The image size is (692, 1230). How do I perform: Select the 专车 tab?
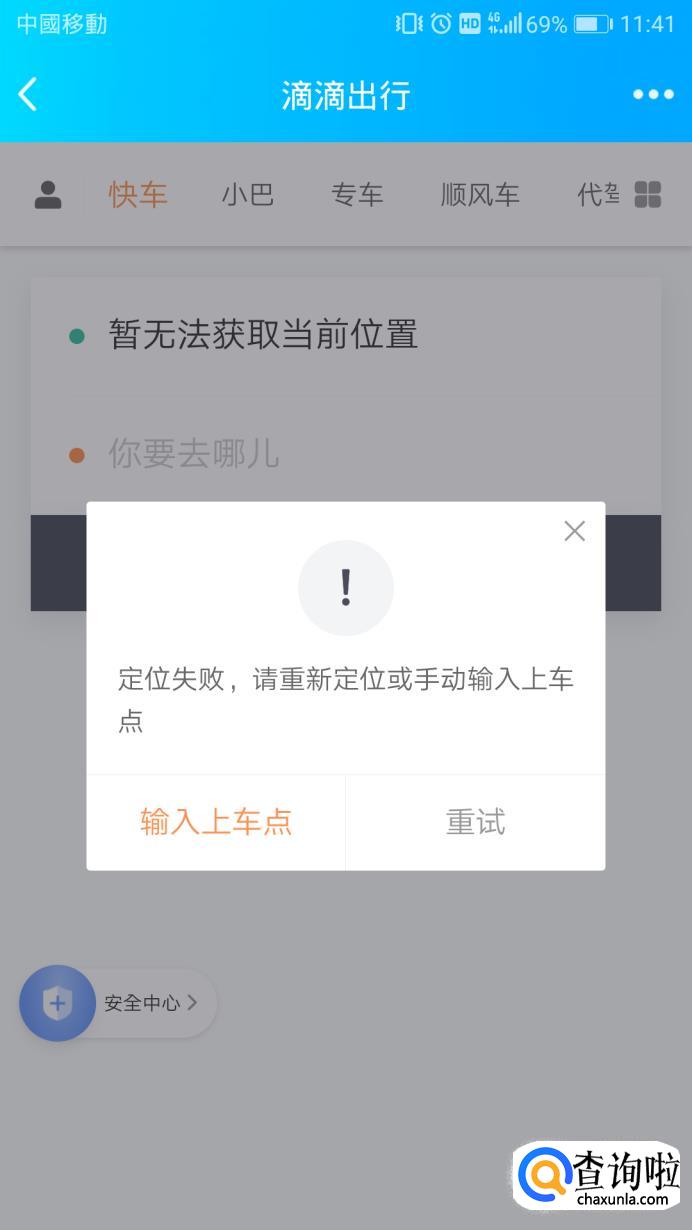tap(357, 194)
